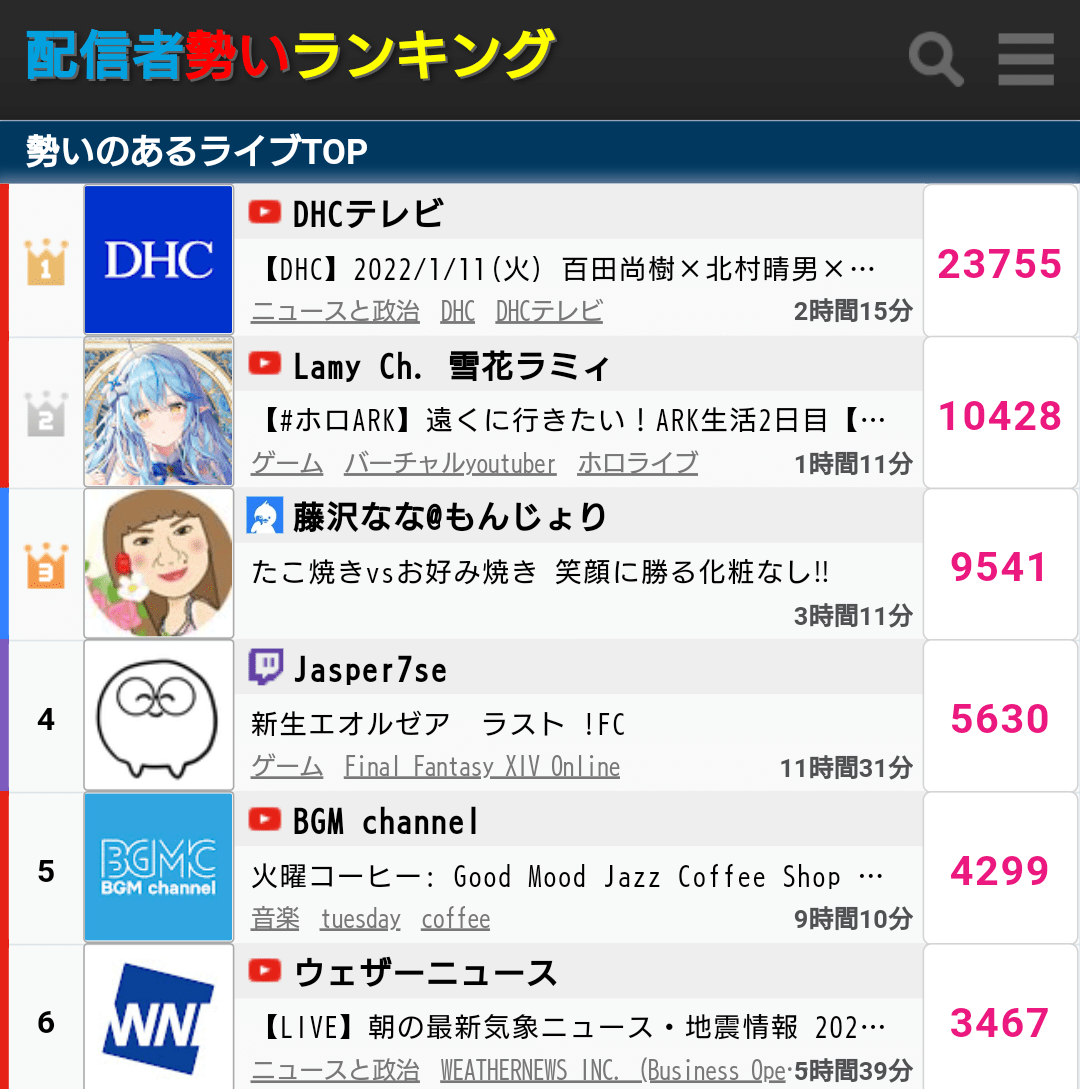Go to 配信者勢いランキング home logo

(x=289, y=57)
